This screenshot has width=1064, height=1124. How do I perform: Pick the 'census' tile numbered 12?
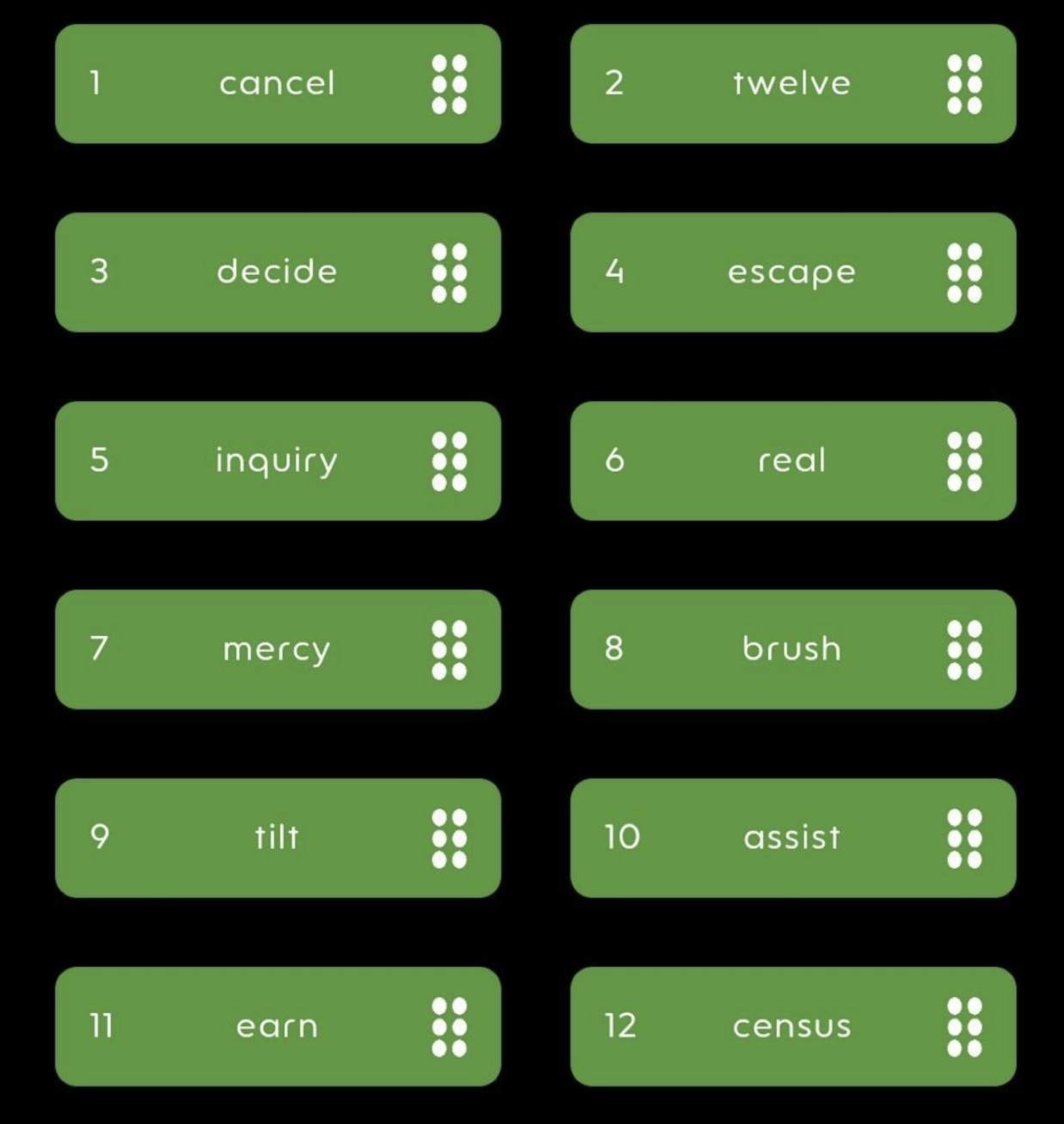coord(792,1026)
